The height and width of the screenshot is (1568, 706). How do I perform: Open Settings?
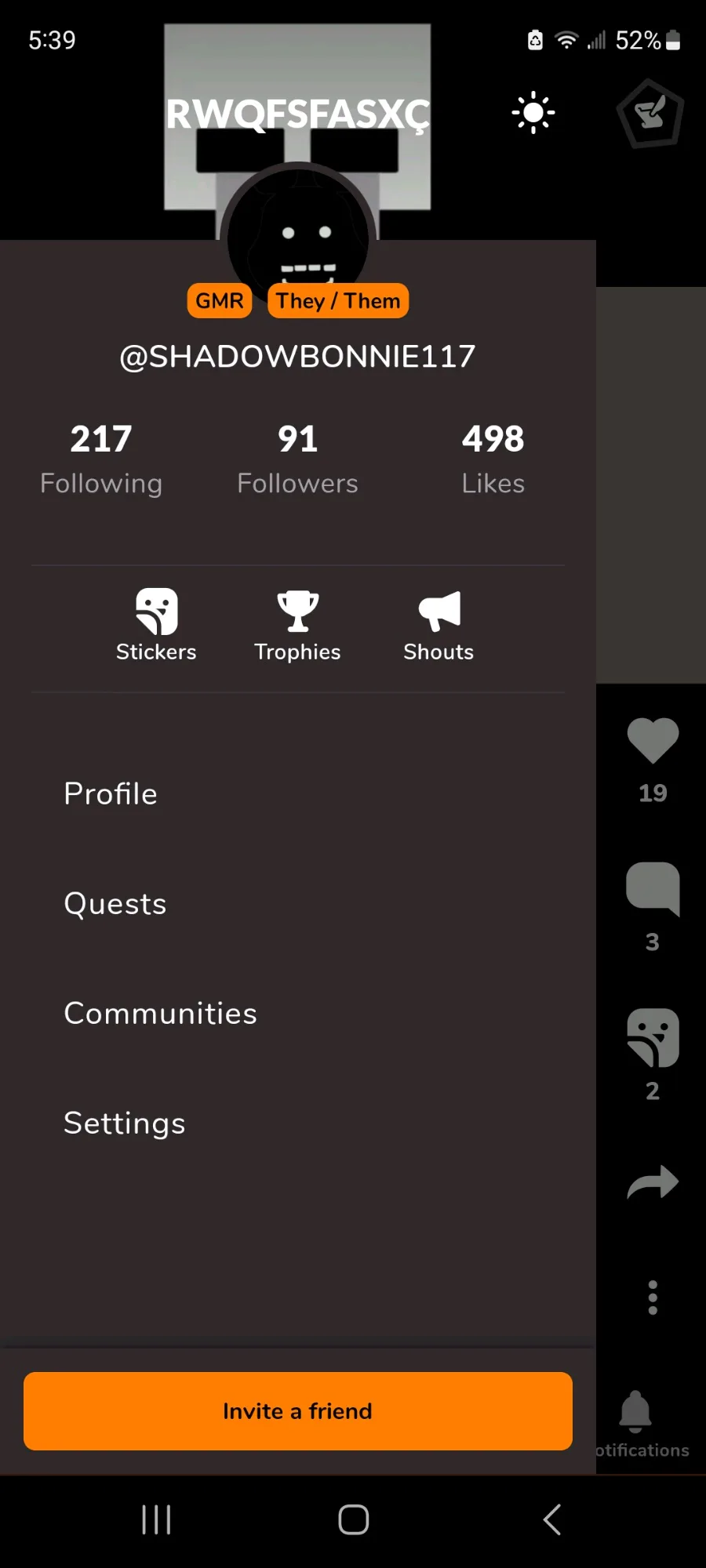[x=125, y=1123]
